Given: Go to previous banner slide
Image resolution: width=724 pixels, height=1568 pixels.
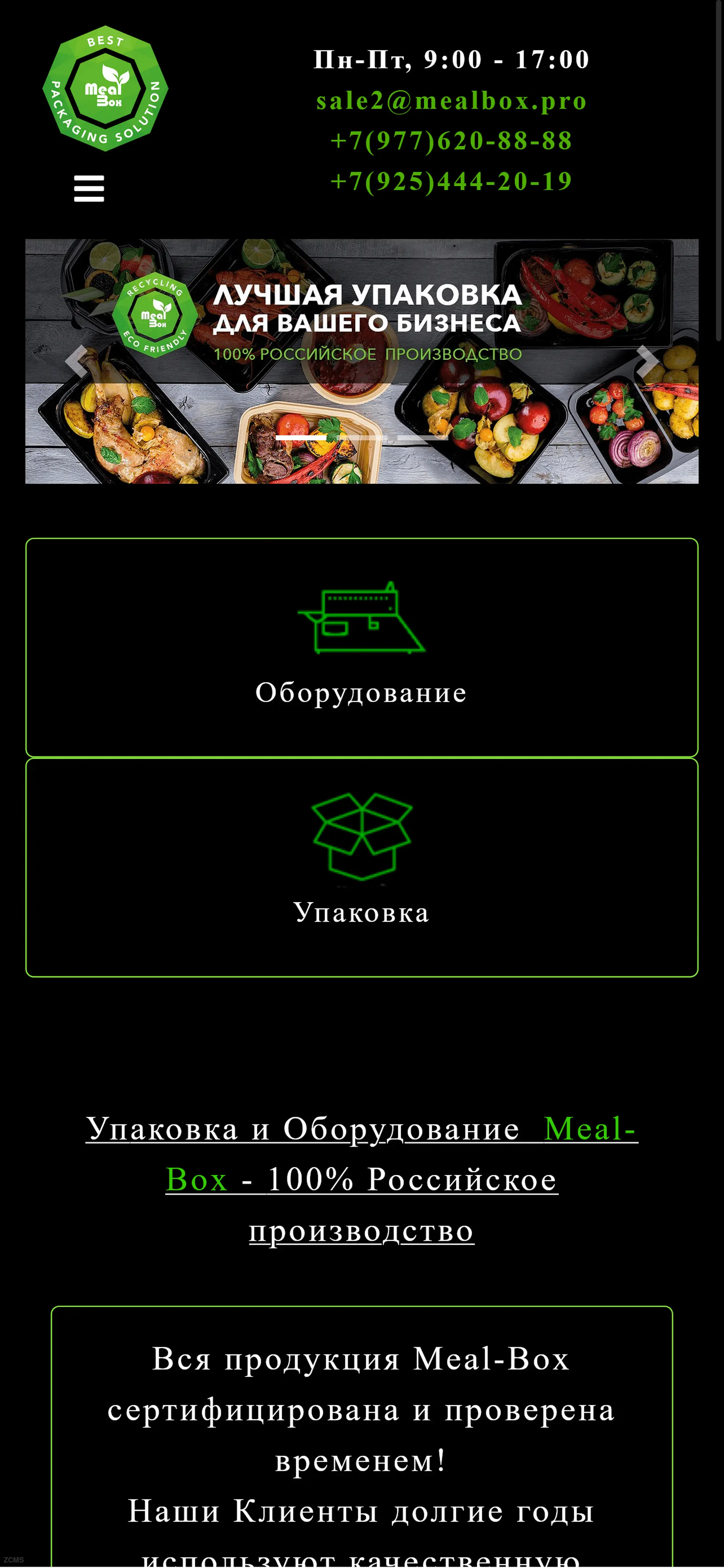Looking at the screenshot, I should point(76,362).
